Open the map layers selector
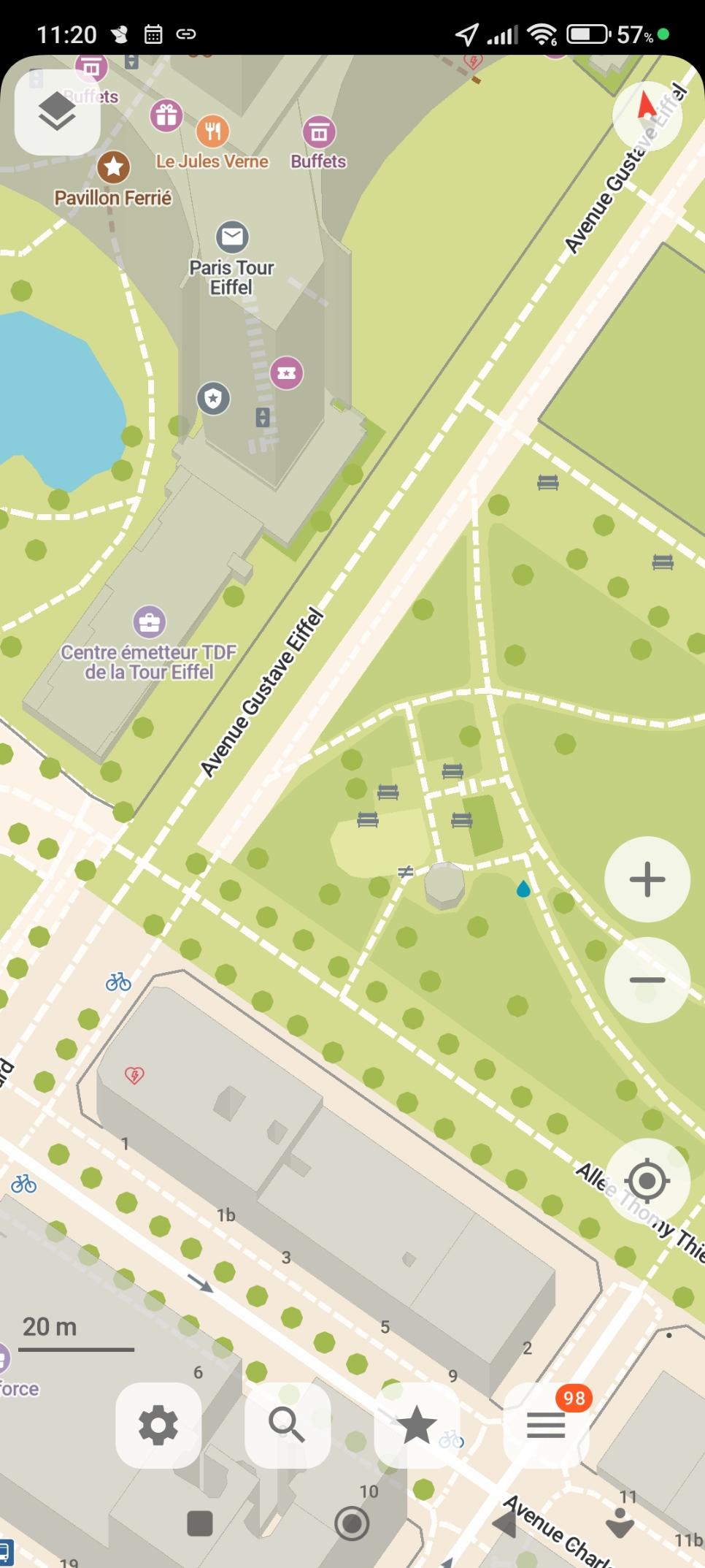Viewport: 705px width, 1568px height. click(57, 112)
